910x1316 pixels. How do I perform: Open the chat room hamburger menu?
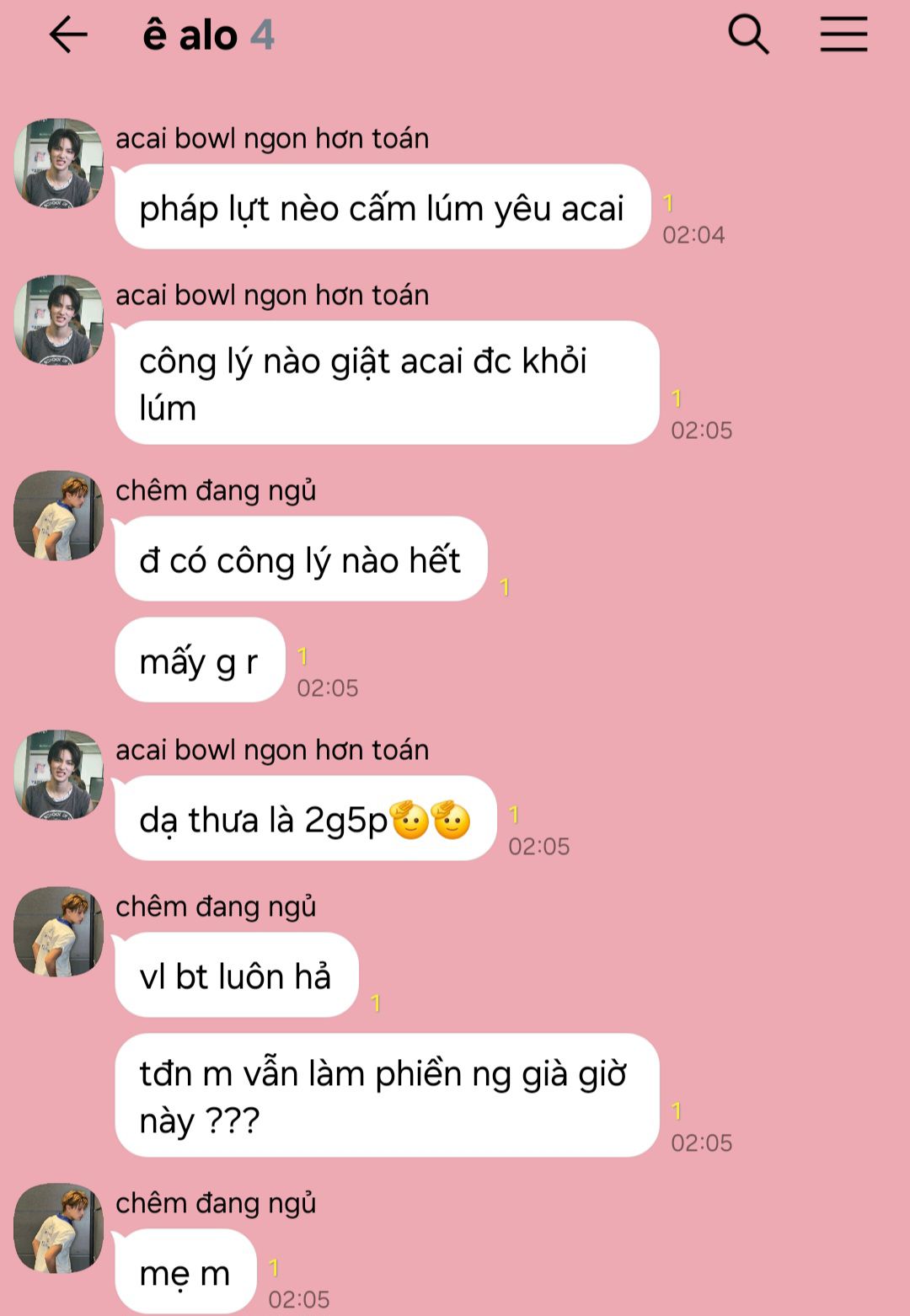pyautogui.click(x=843, y=35)
